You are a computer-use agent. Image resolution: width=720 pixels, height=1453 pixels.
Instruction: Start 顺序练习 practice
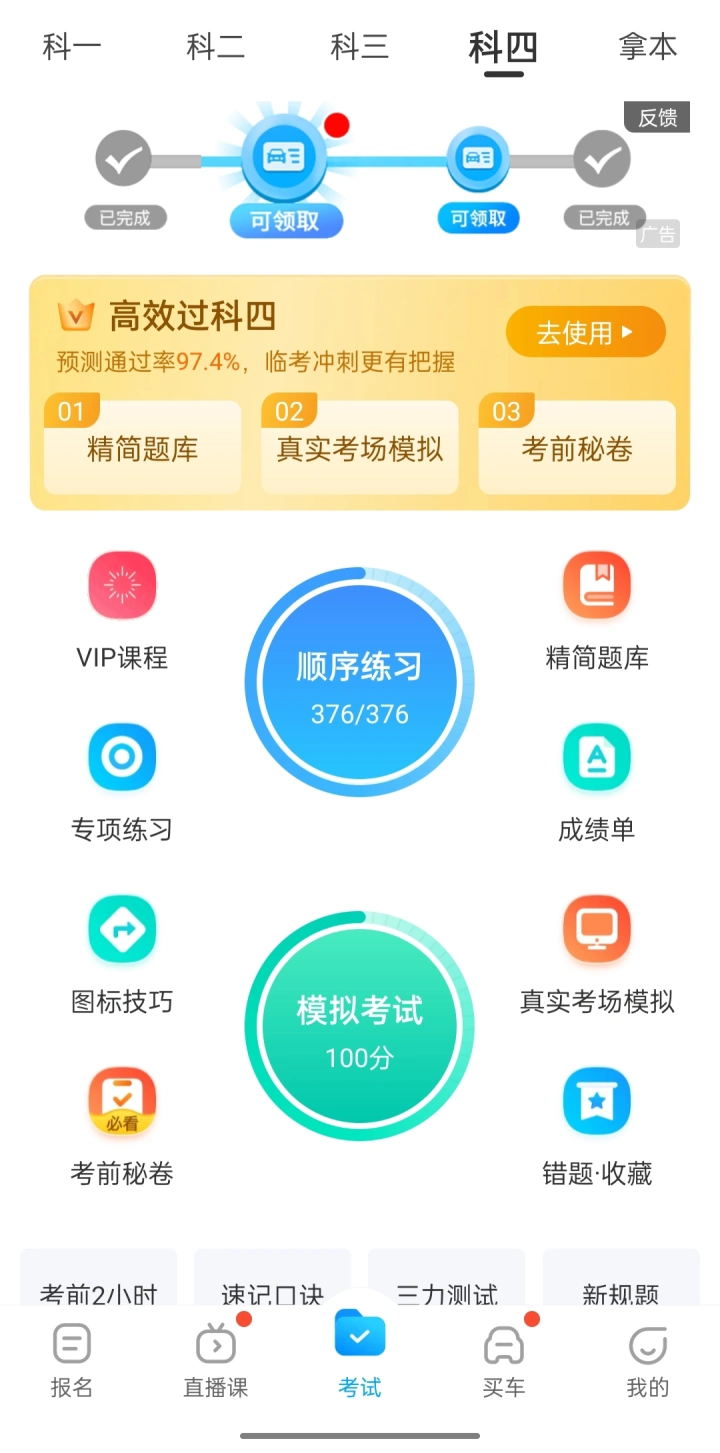[x=359, y=682]
